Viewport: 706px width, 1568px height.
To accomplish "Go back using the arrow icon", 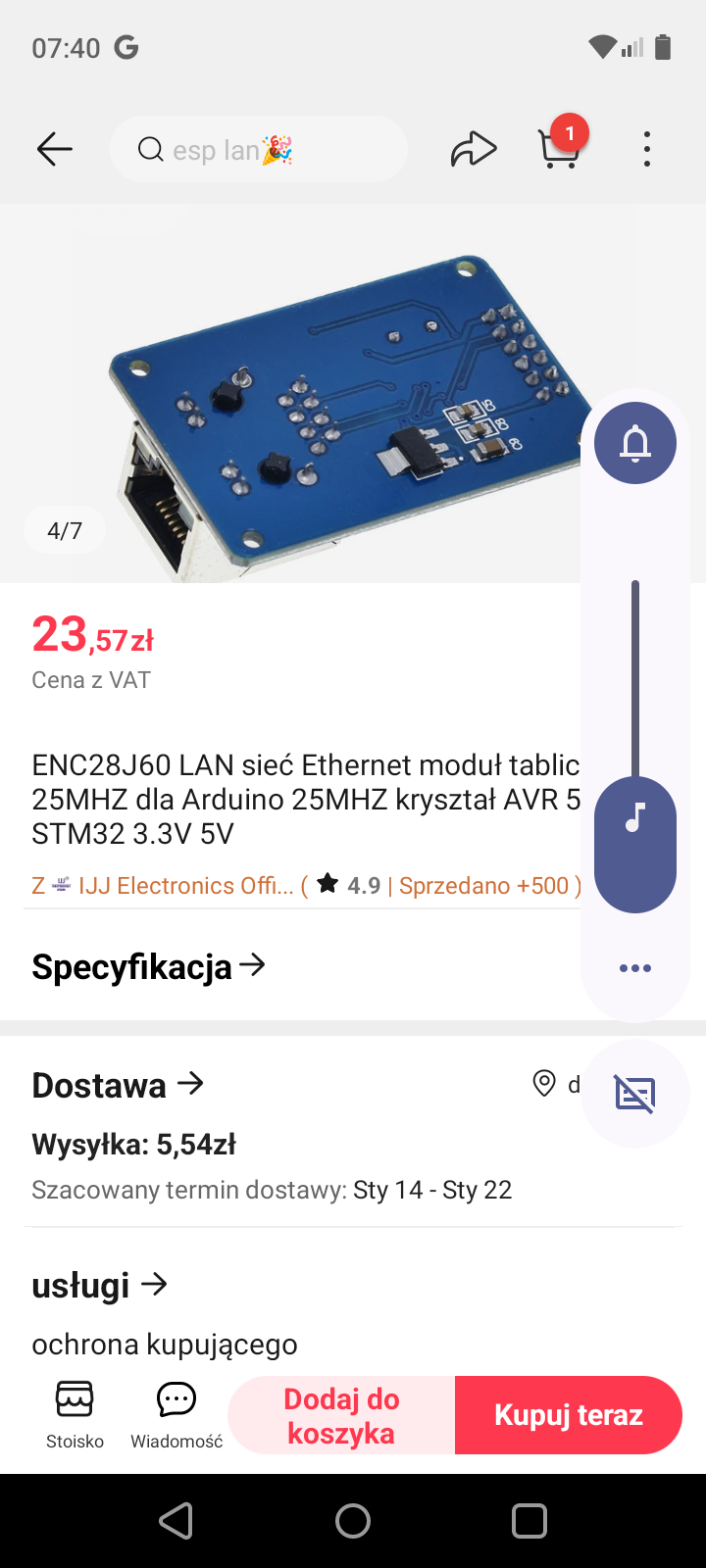I will [55, 149].
